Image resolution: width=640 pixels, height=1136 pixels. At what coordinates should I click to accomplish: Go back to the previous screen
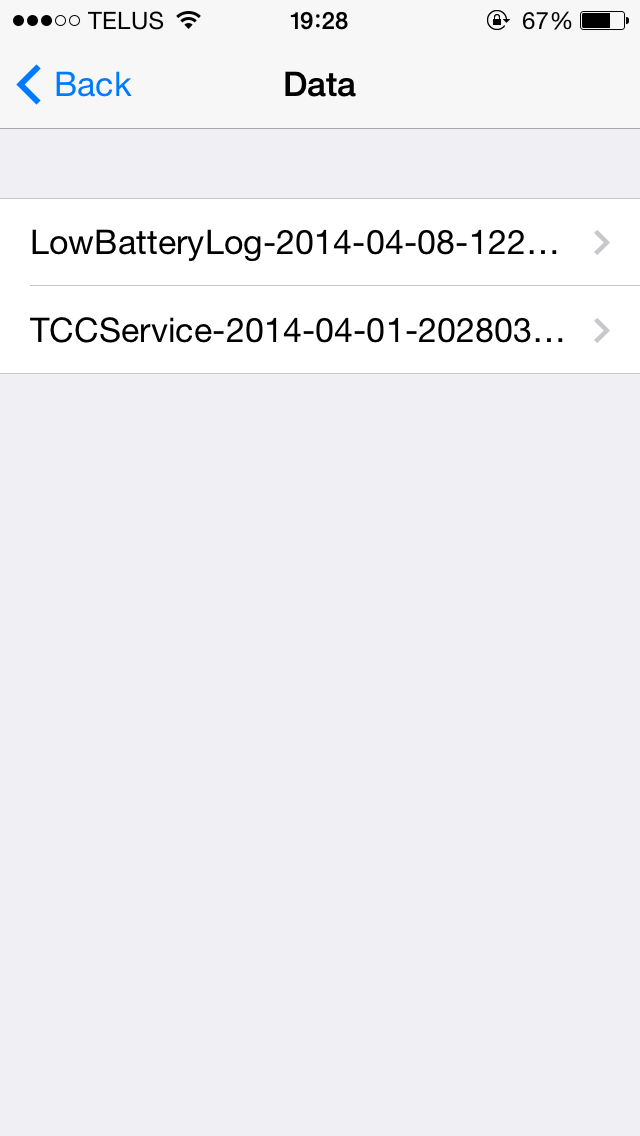click(75, 85)
